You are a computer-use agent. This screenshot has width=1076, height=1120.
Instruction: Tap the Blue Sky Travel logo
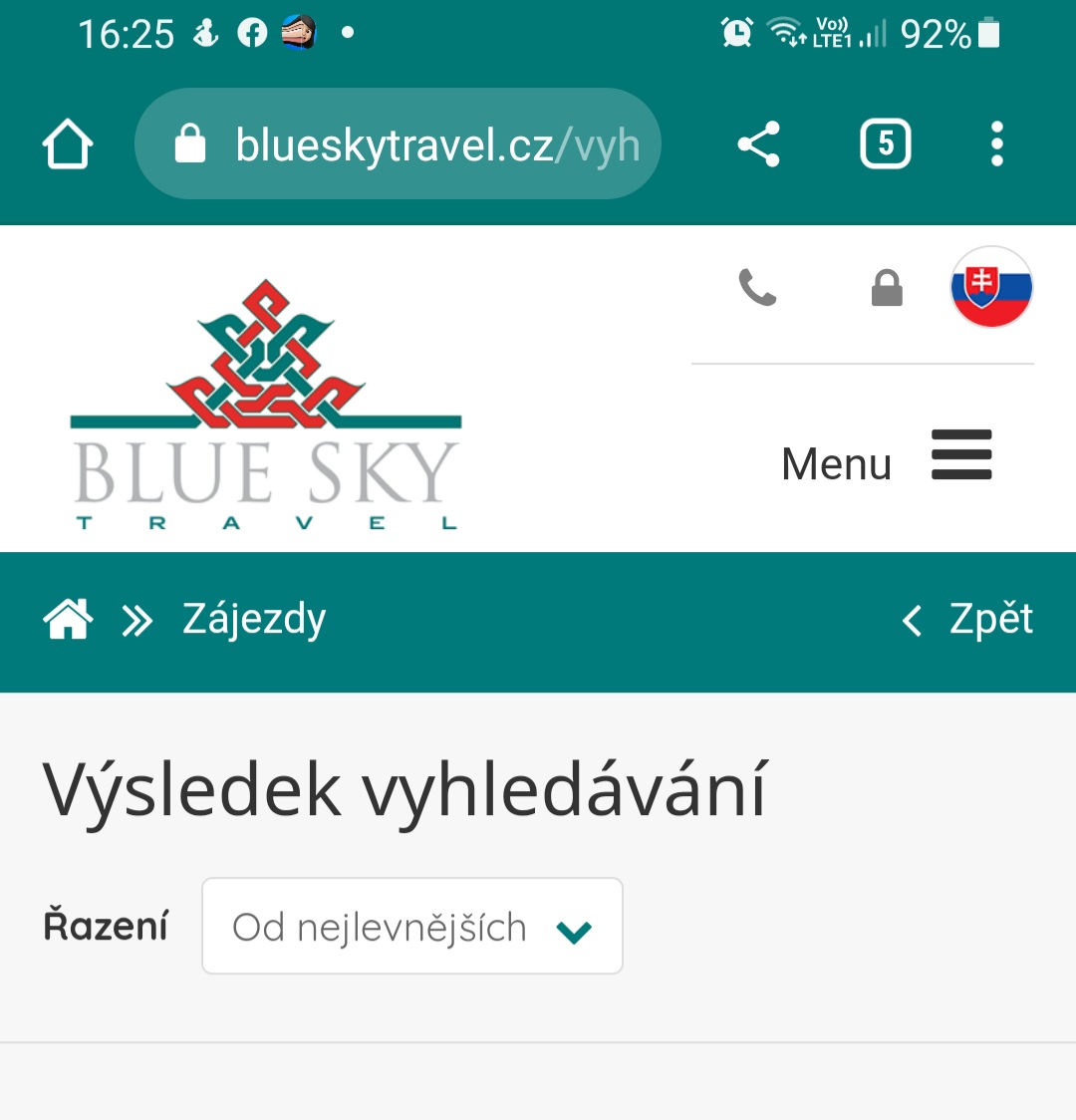[265, 406]
